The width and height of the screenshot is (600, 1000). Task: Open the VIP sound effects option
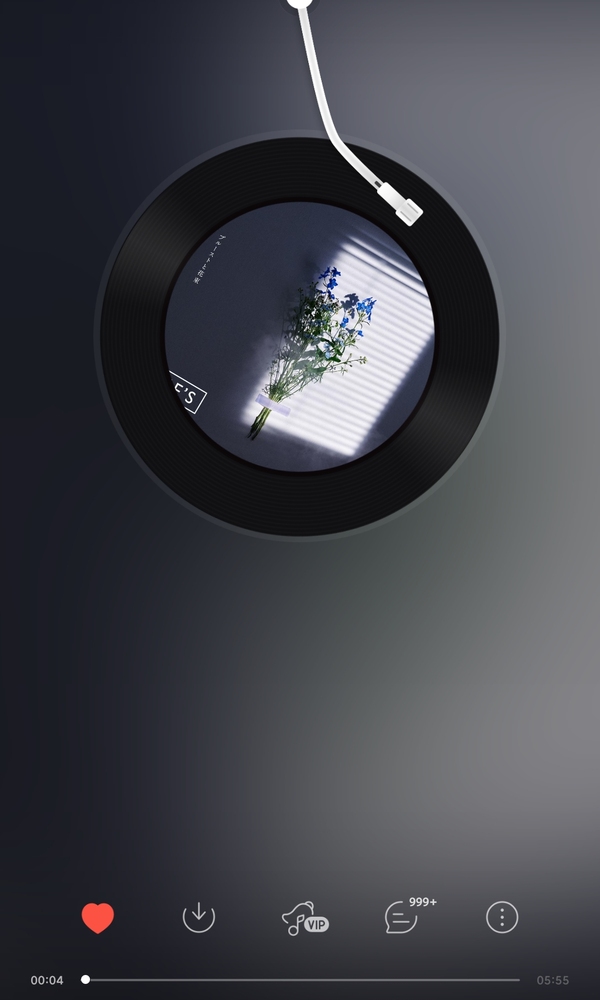point(304,918)
